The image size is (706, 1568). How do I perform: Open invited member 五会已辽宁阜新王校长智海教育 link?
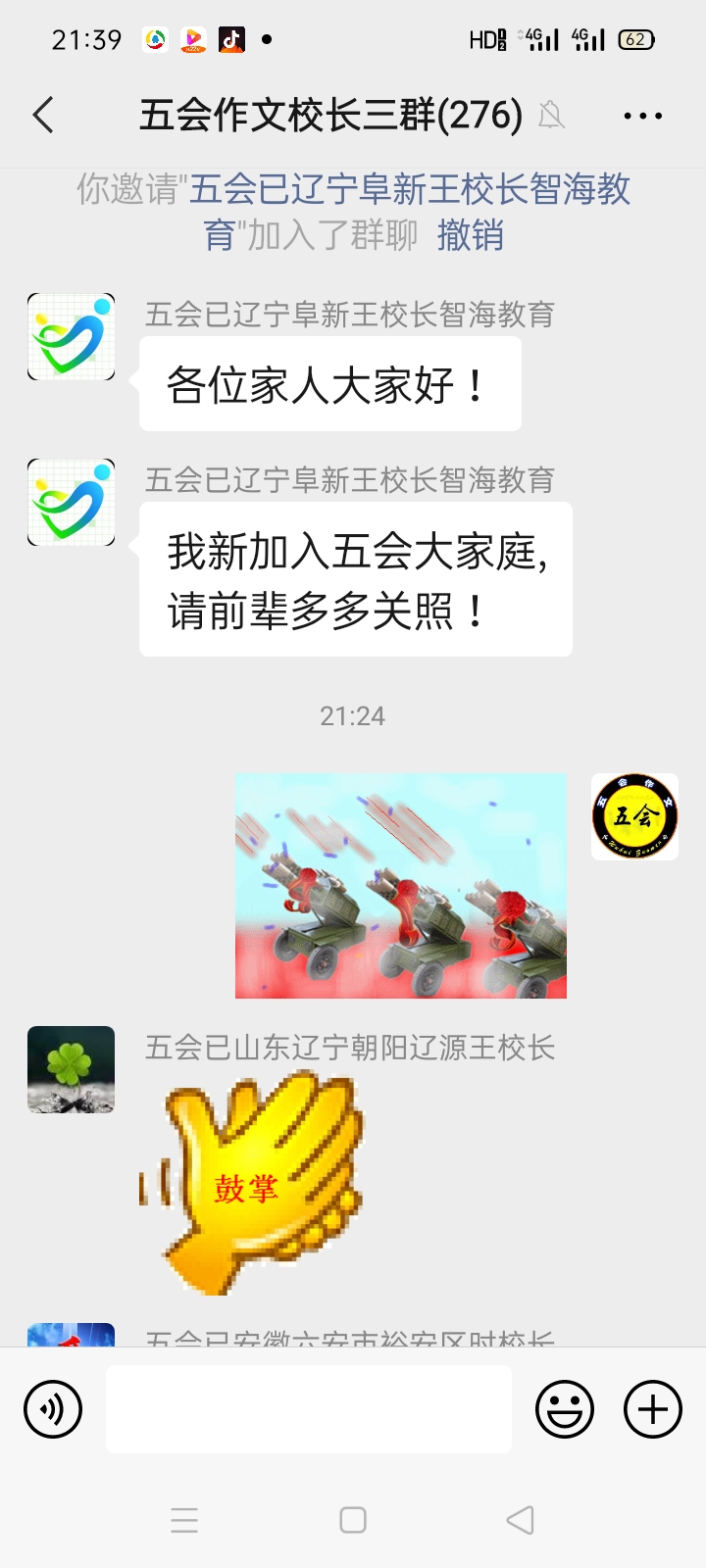tap(410, 190)
